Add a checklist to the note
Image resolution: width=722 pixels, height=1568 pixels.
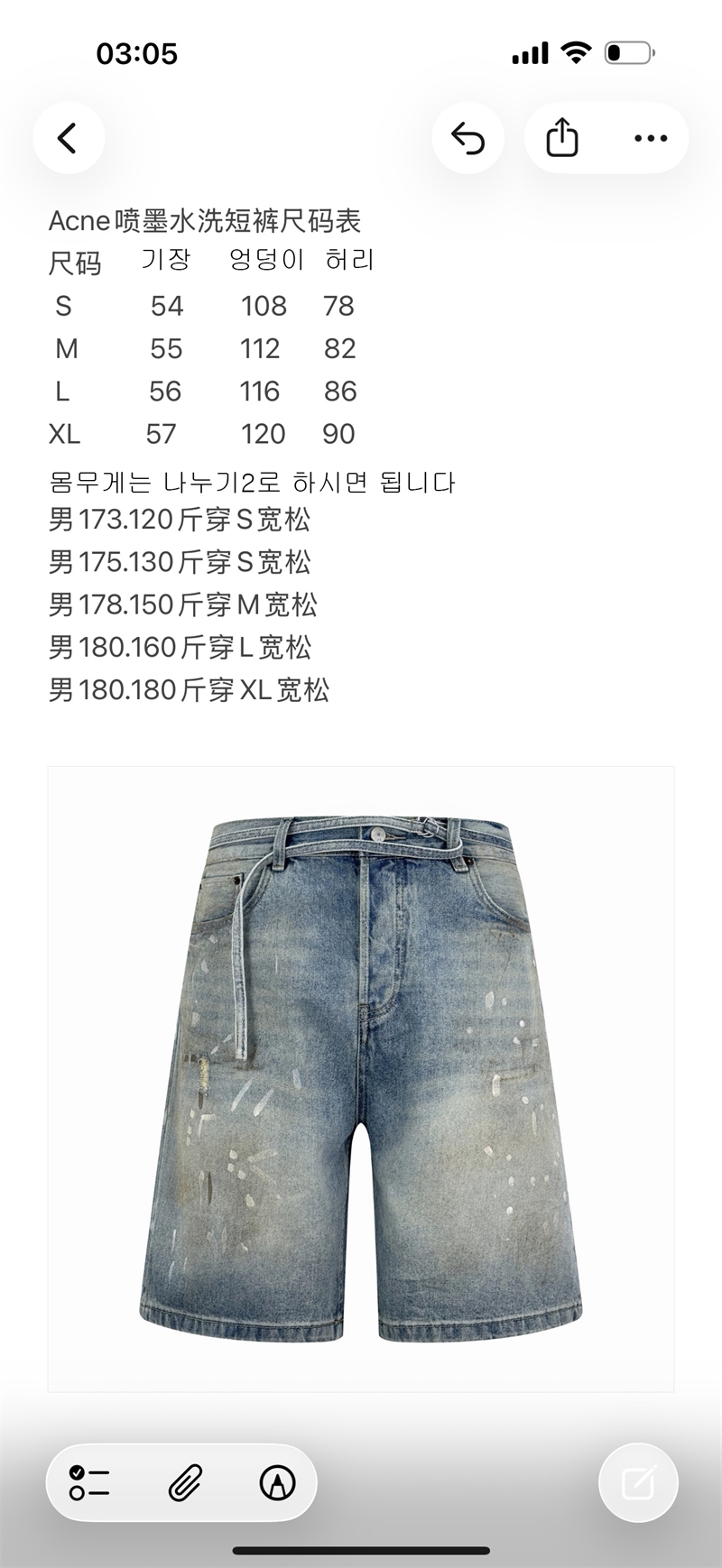point(89,1483)
